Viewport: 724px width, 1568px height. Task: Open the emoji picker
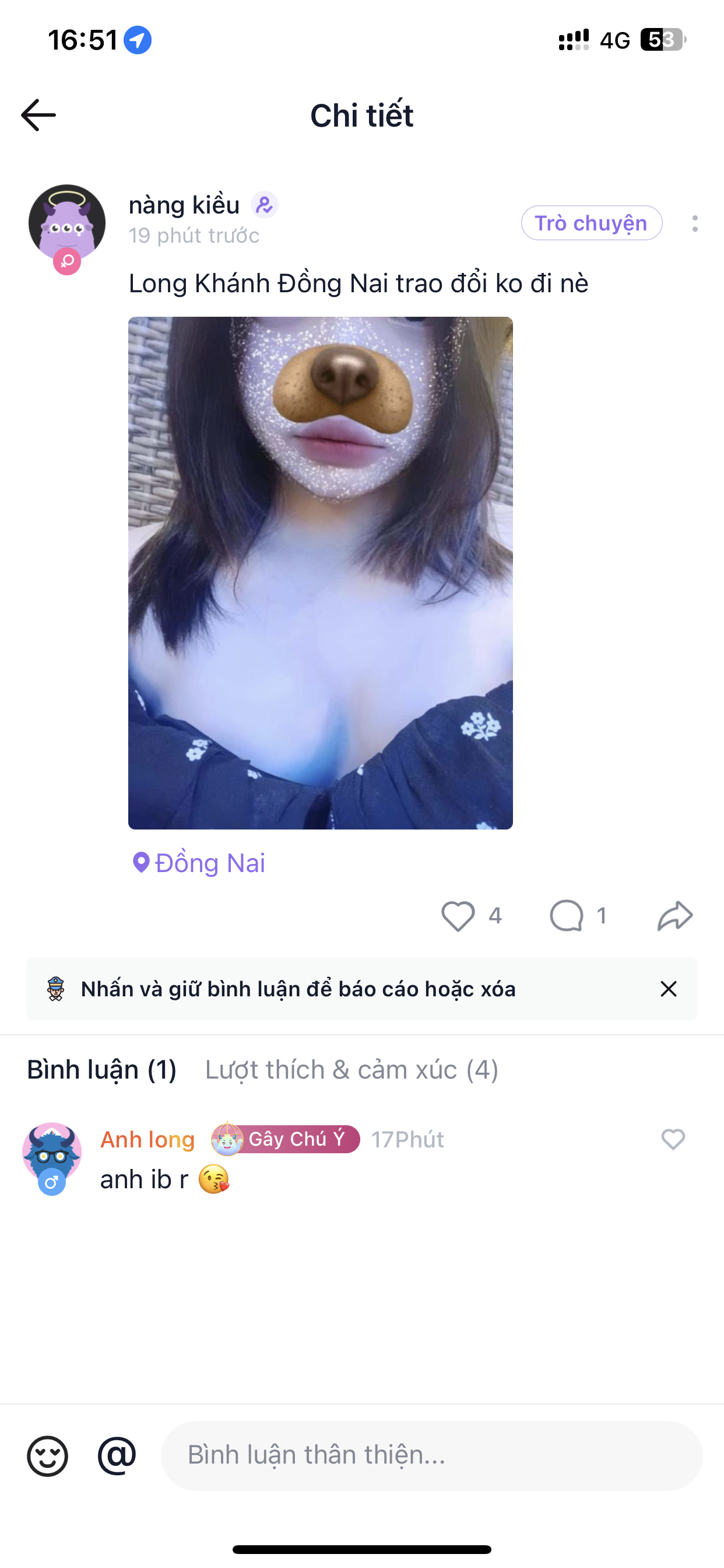coord(47,1456)
